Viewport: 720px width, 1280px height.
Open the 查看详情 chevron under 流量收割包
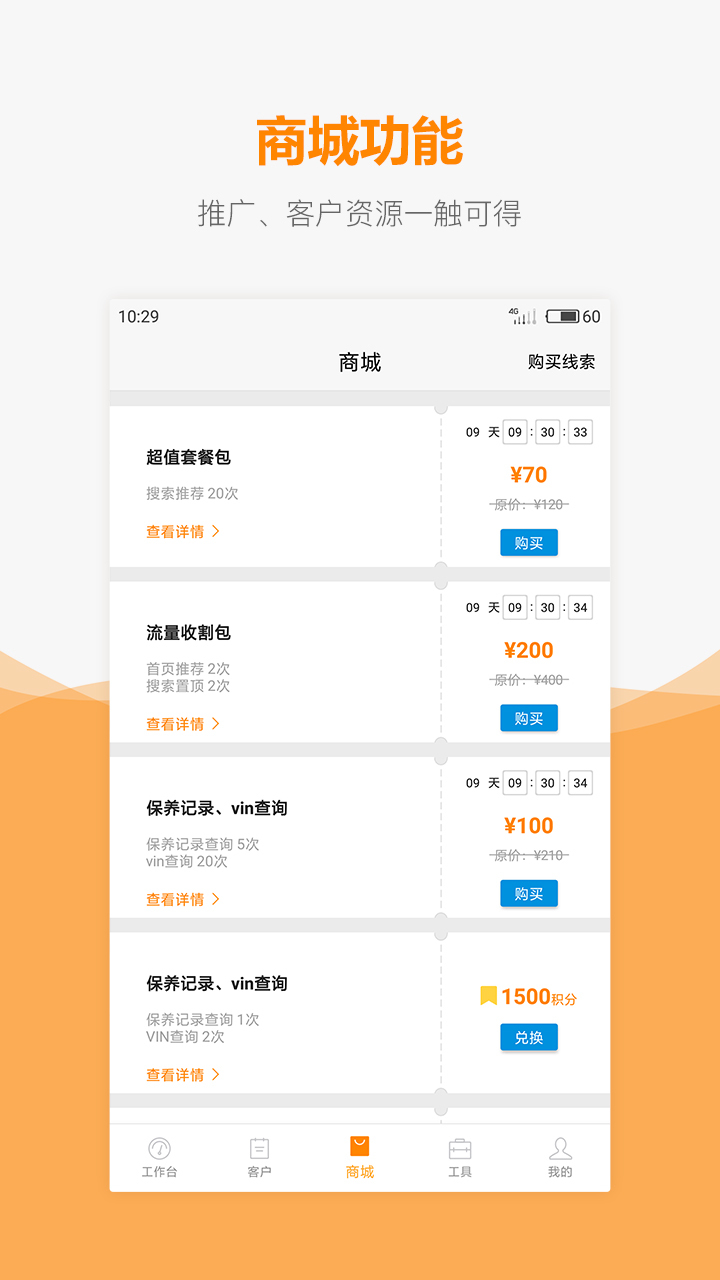click(218, 723)
